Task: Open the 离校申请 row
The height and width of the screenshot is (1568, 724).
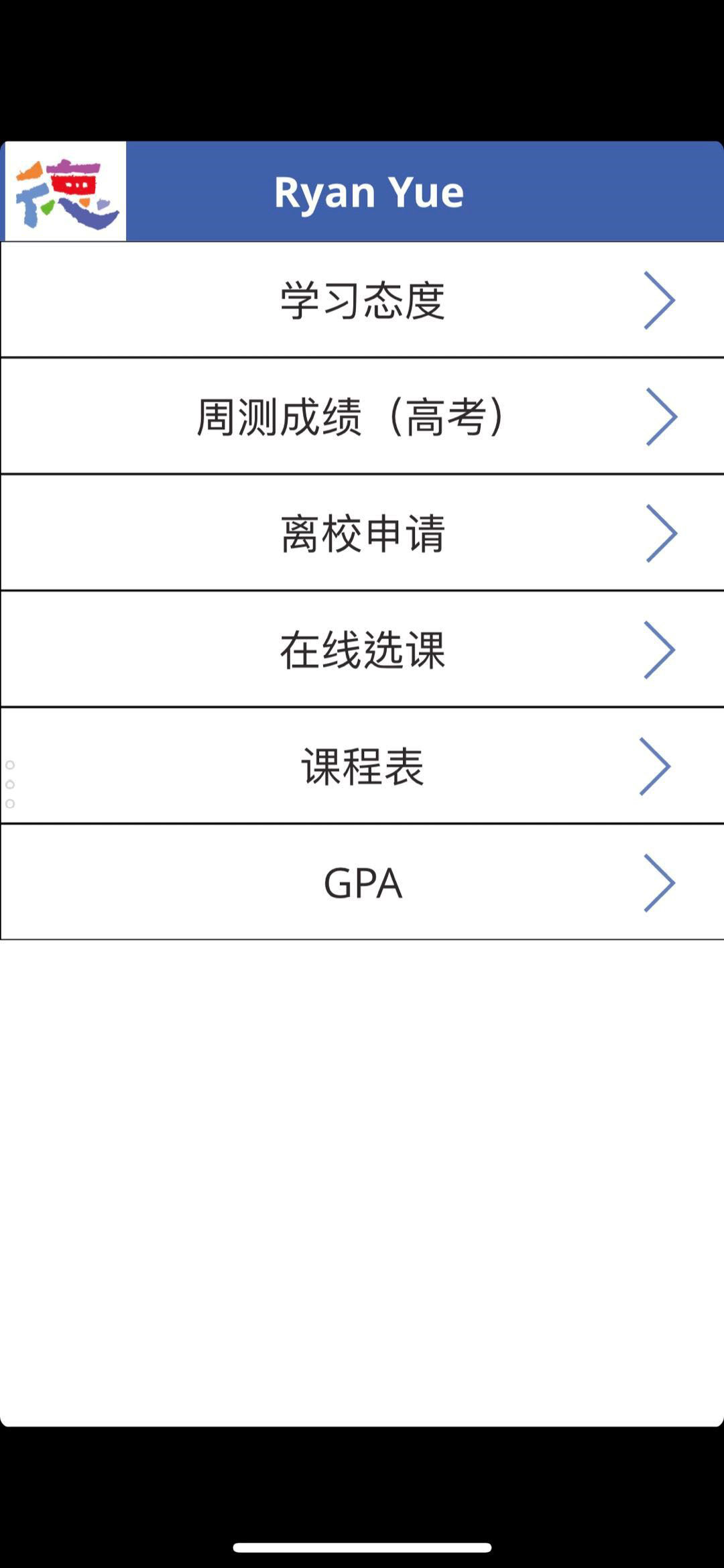Action: pyautogui.click(x=362, y=533)
